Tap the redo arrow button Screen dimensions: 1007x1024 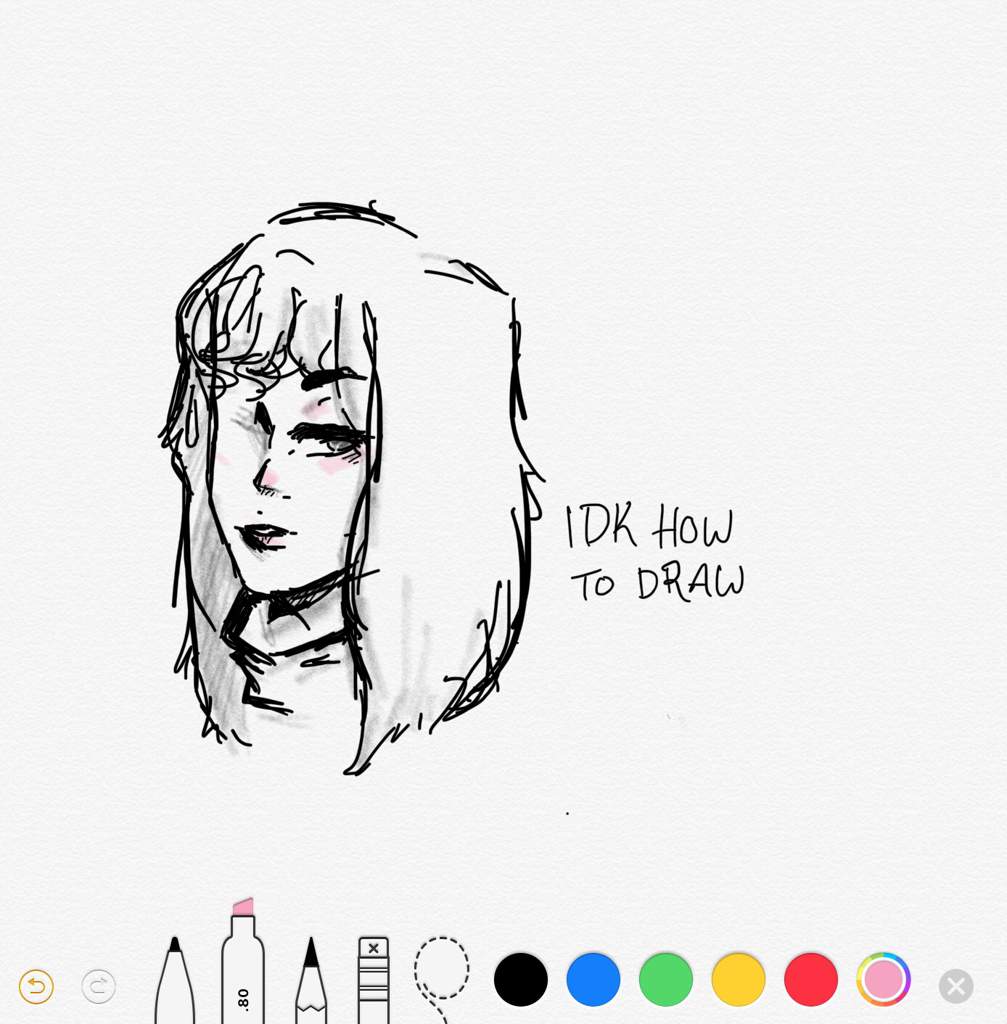98,987
